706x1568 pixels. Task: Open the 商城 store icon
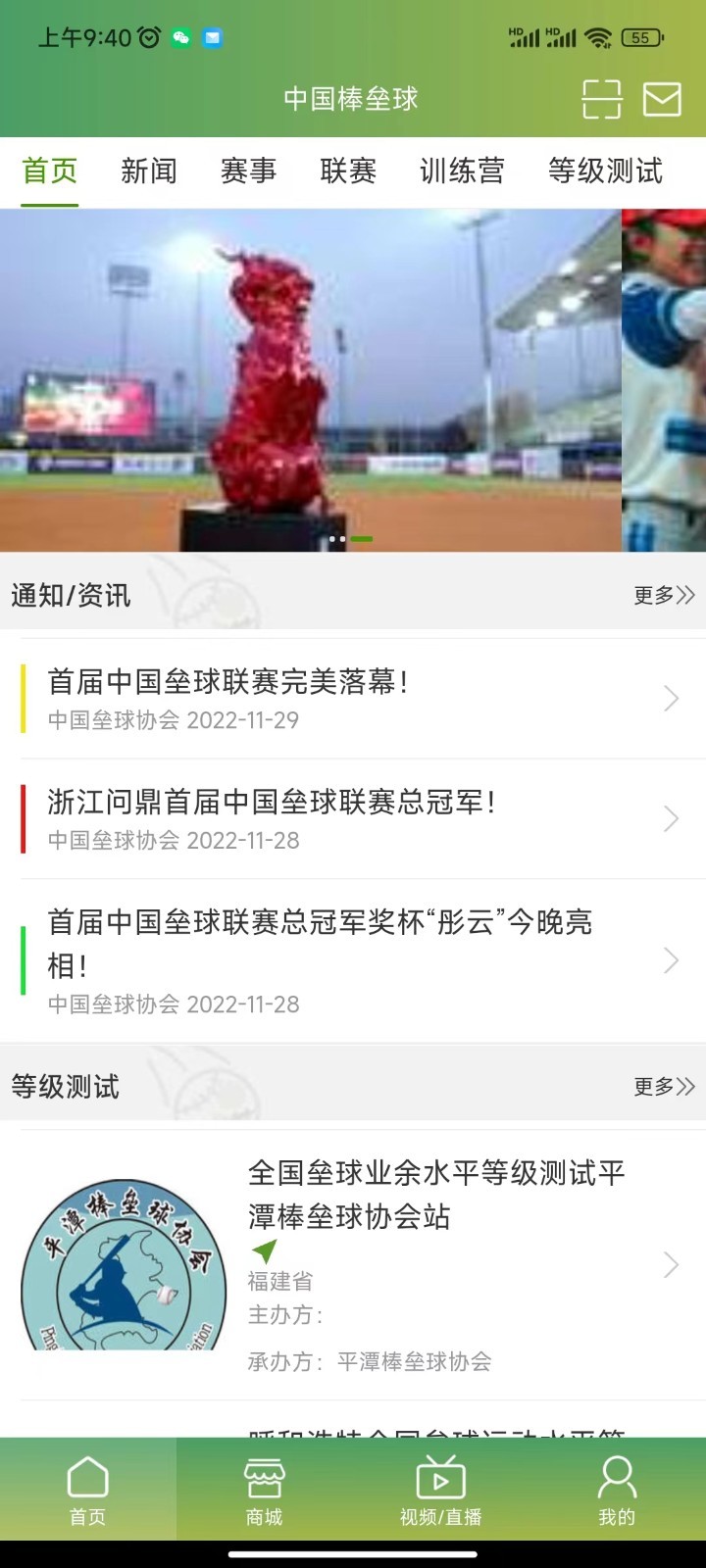pos(263,1474)
